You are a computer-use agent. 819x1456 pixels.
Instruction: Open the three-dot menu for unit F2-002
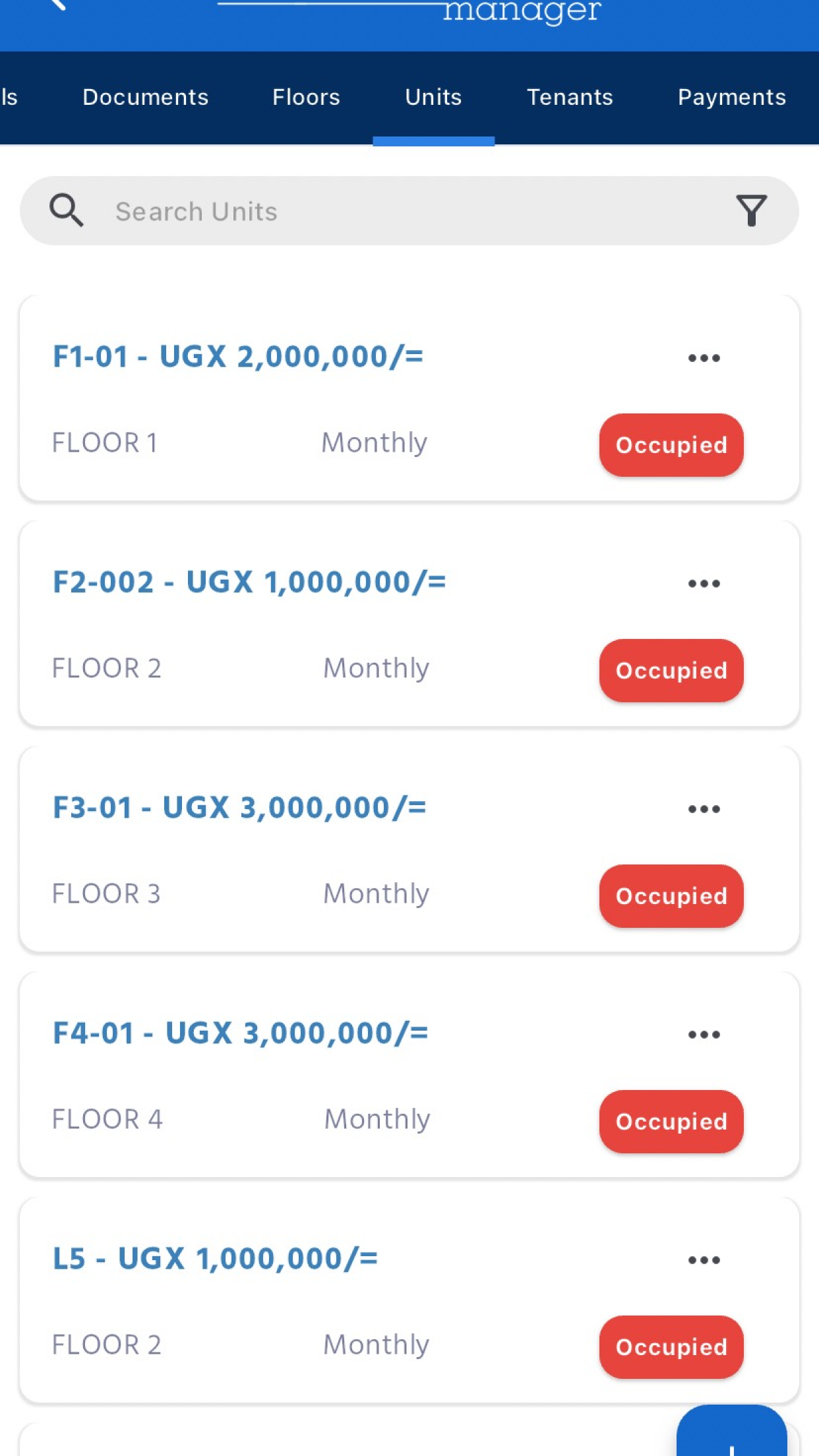pos(704,584)
